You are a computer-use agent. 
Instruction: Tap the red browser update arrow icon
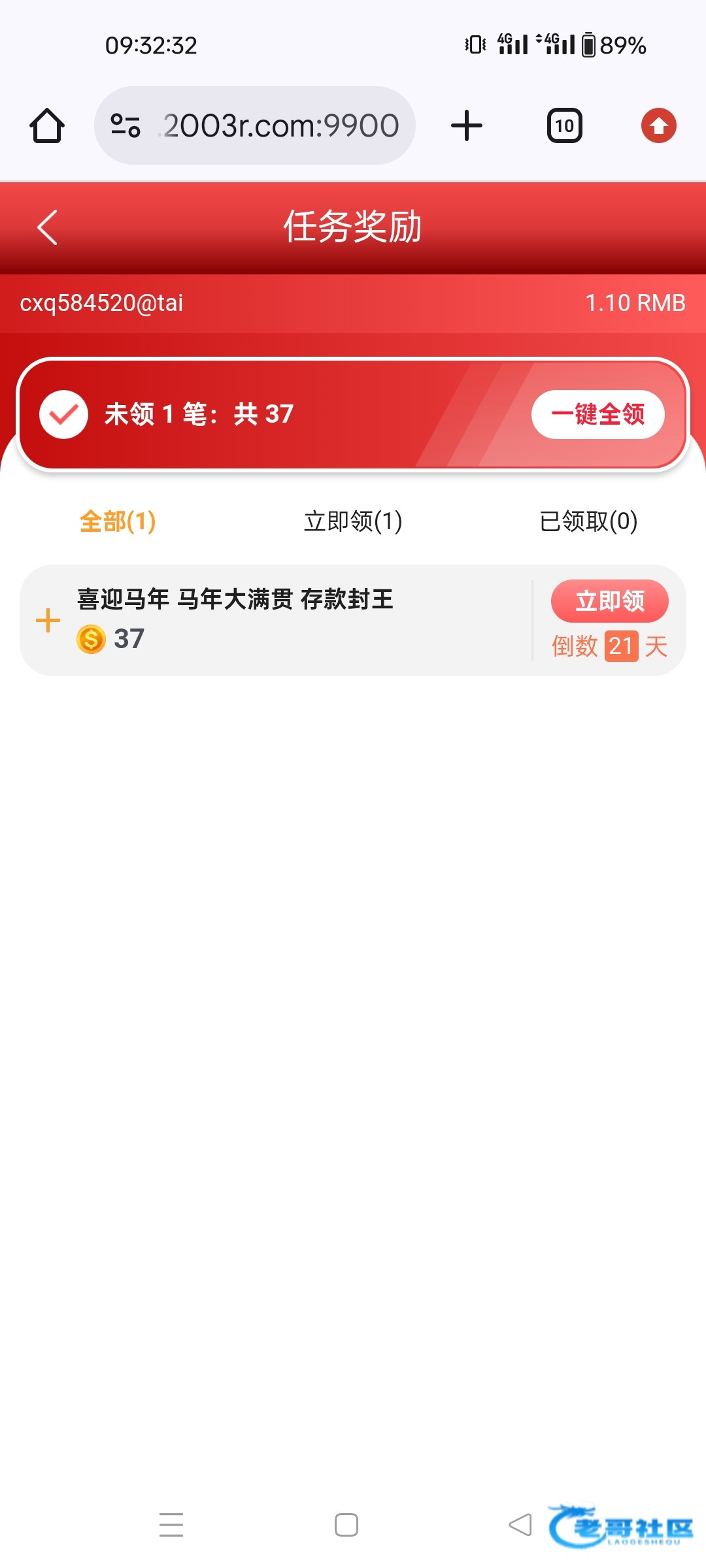pos(658,125)
